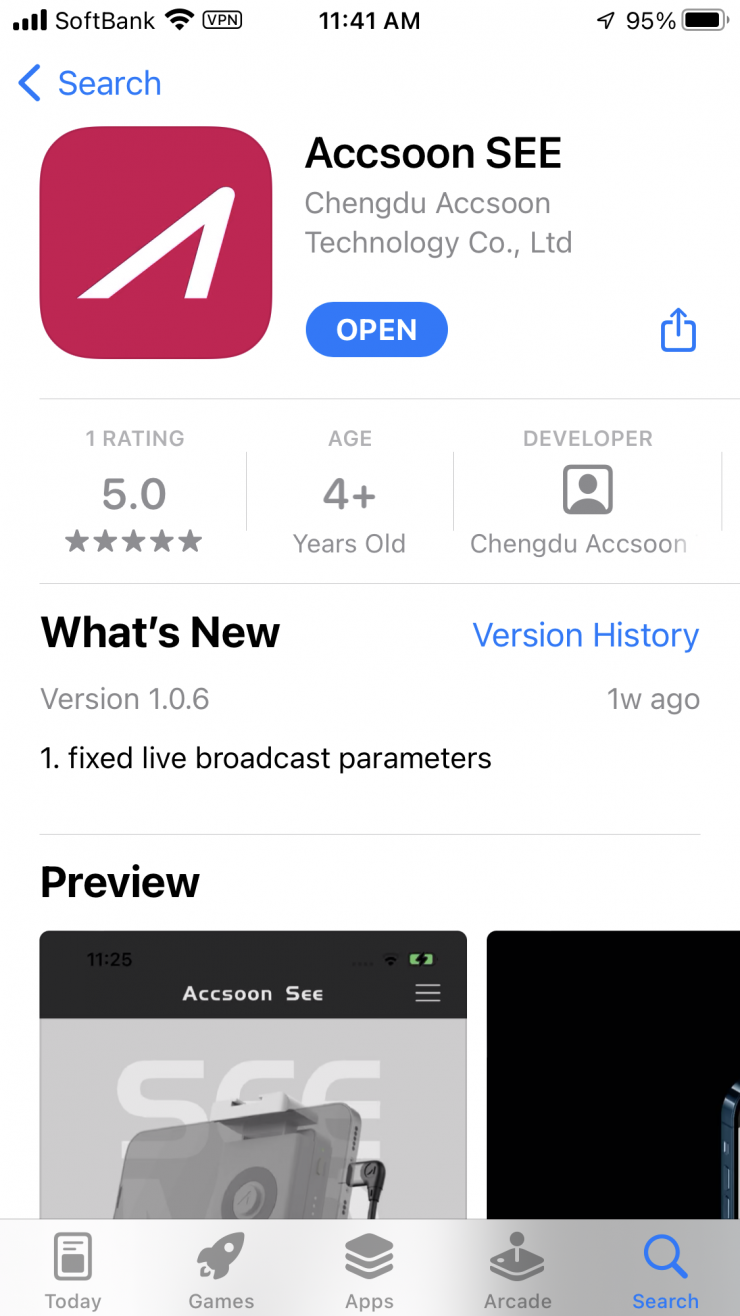
Task: Open the Accsoon SEE app
Action: pos(376,330)
